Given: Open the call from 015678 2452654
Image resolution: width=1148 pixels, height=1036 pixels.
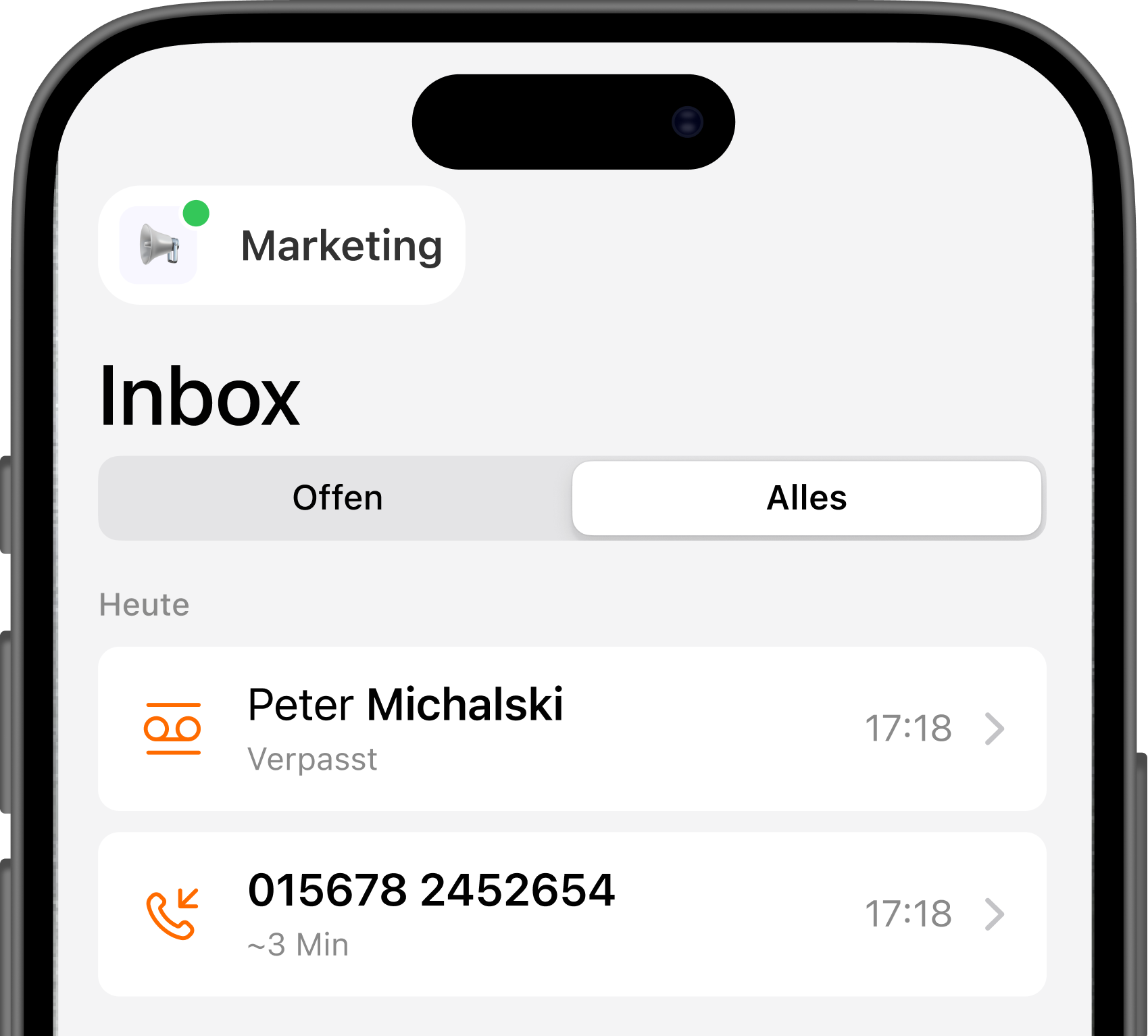Looking at the screenshot, I should point(572,914).
